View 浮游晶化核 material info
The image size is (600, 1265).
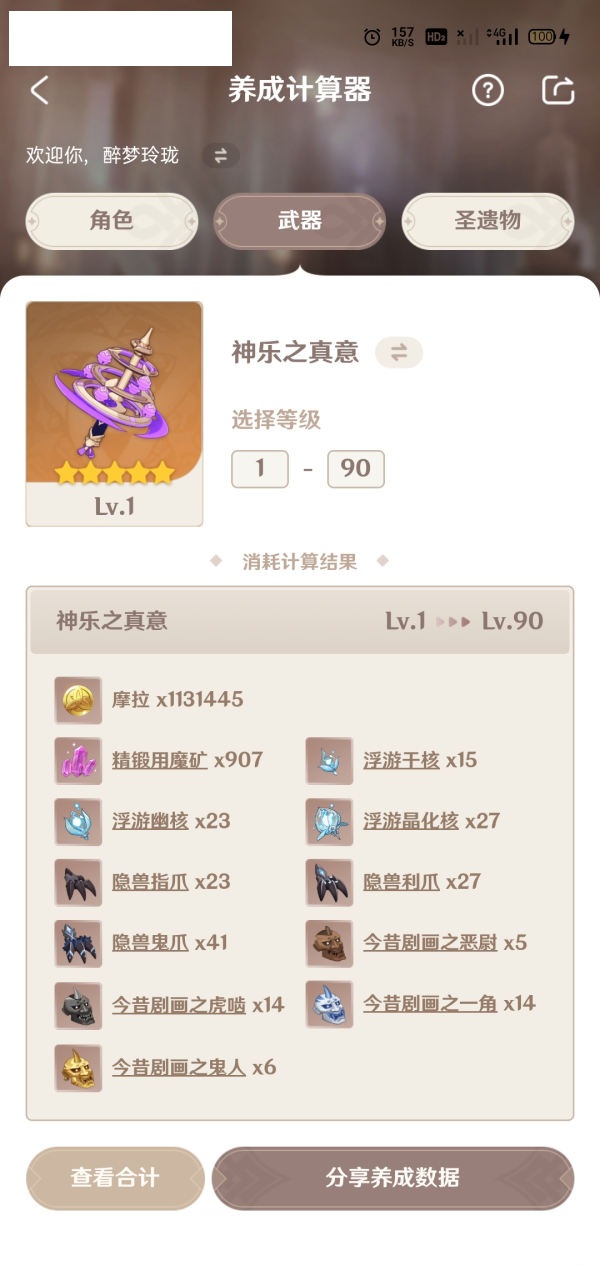tap(410, 821)
